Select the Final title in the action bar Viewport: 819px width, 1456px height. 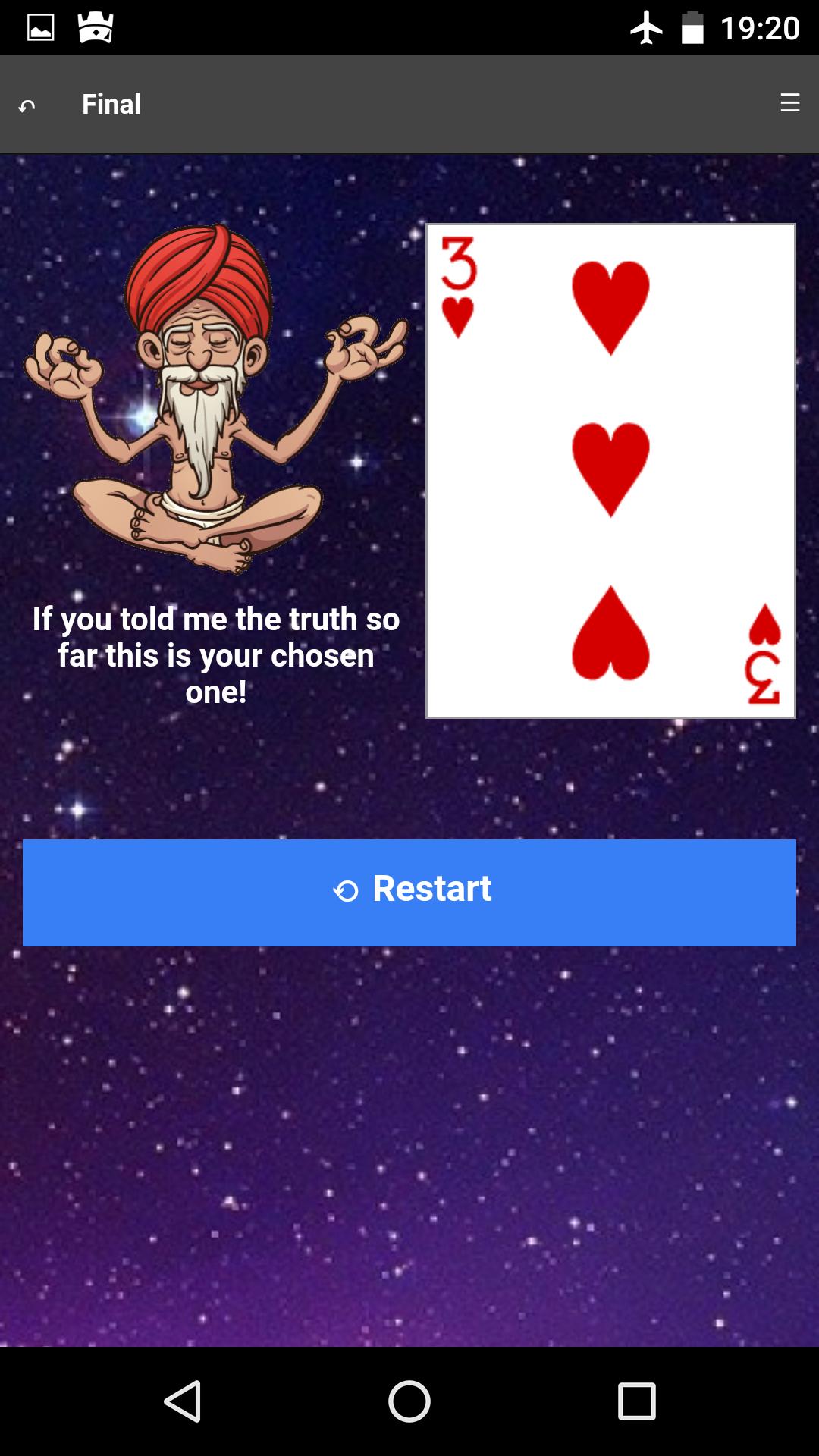[111, 104]
